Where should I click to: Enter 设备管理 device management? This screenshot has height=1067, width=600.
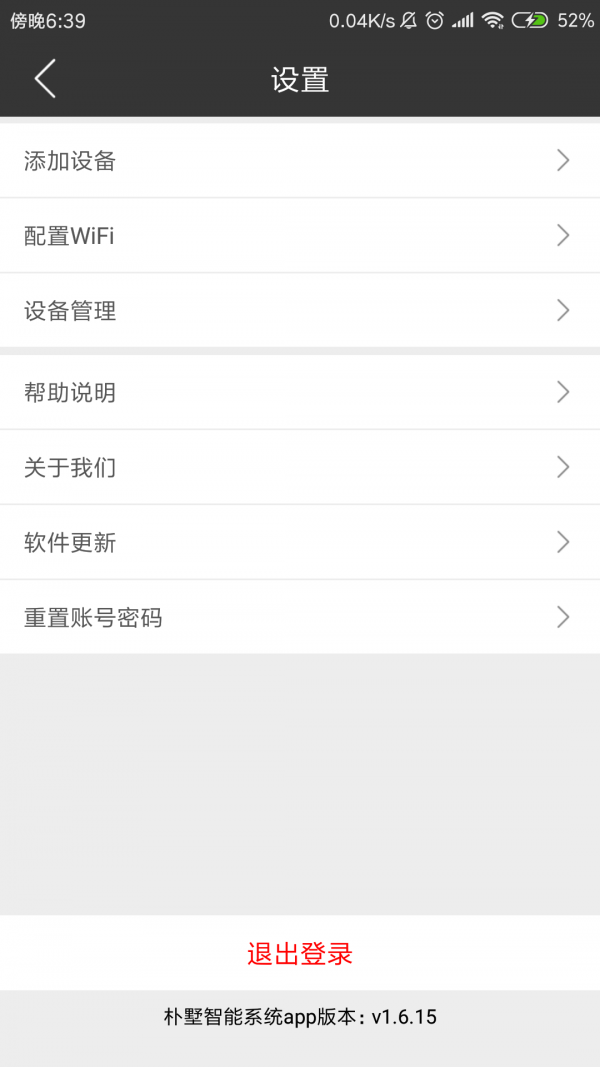click(x=300, y=311)
